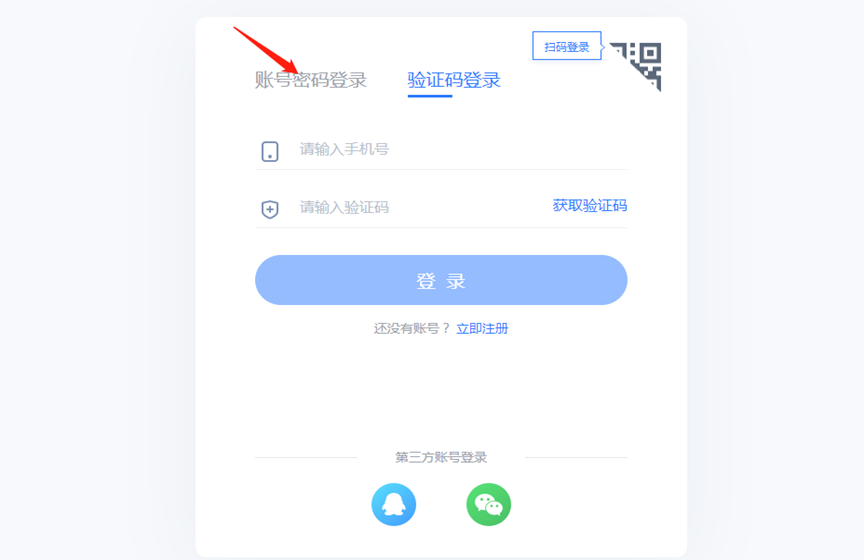Tap 获取验证码 to request a code
This screenshot has width=864, height=560.
pyautogui.click(x=590, y=206)
